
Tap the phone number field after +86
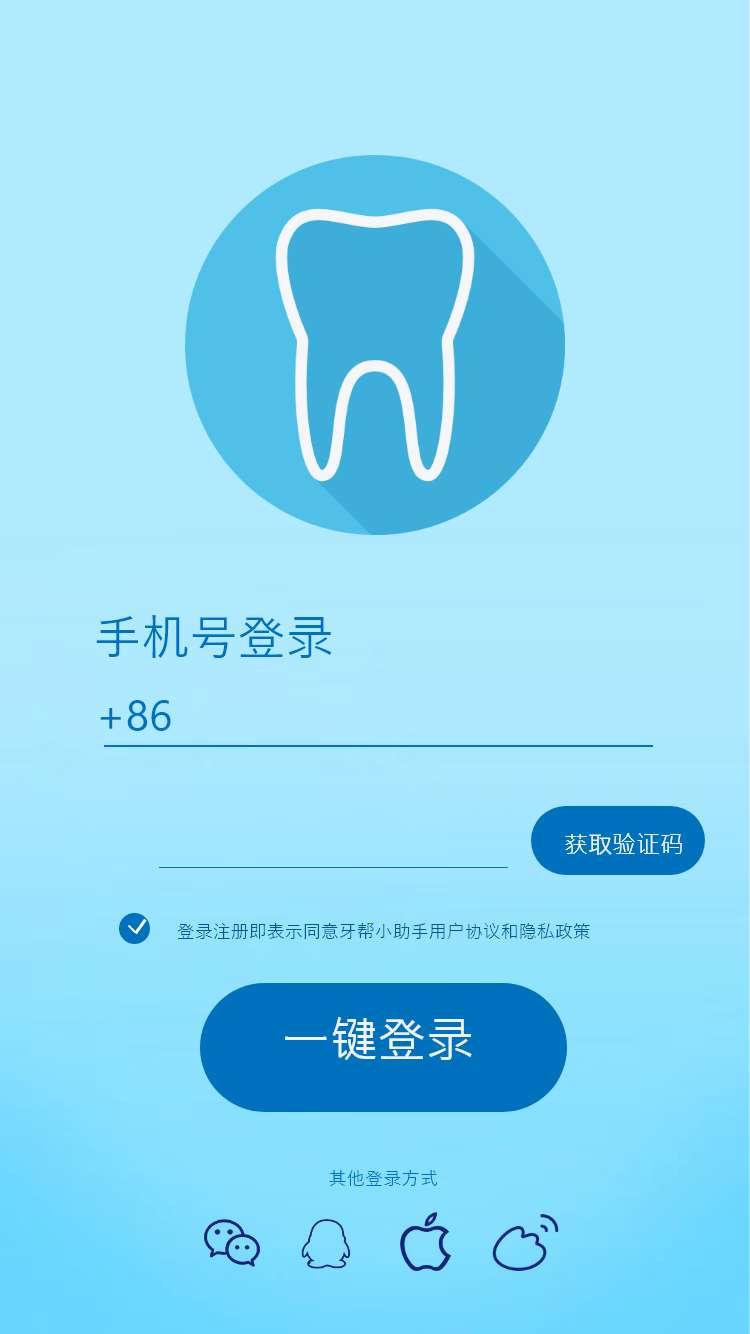pos(410,717)
